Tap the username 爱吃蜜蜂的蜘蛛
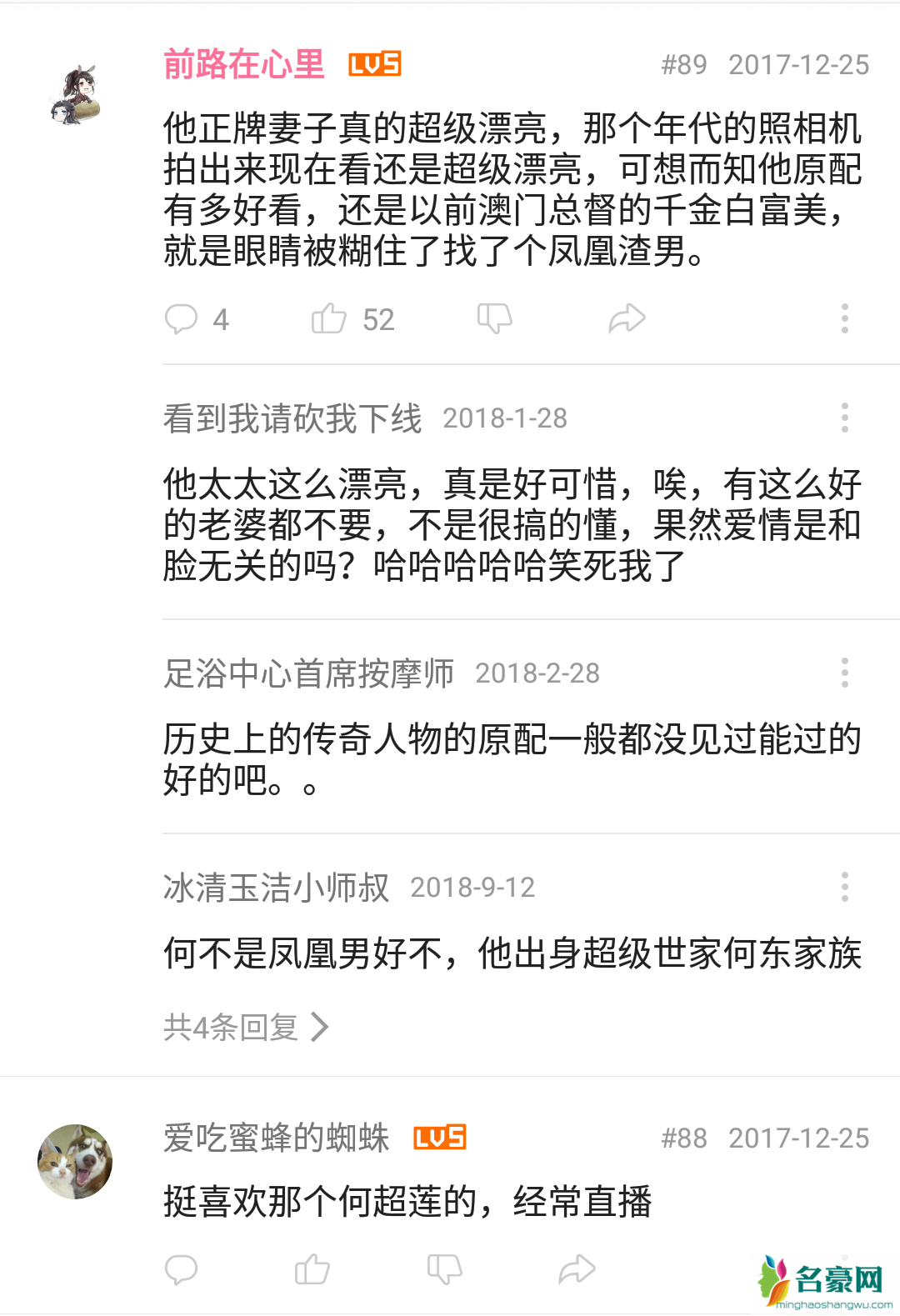Viewport: 900px width, 1316px height. [x=276, y=1138]
